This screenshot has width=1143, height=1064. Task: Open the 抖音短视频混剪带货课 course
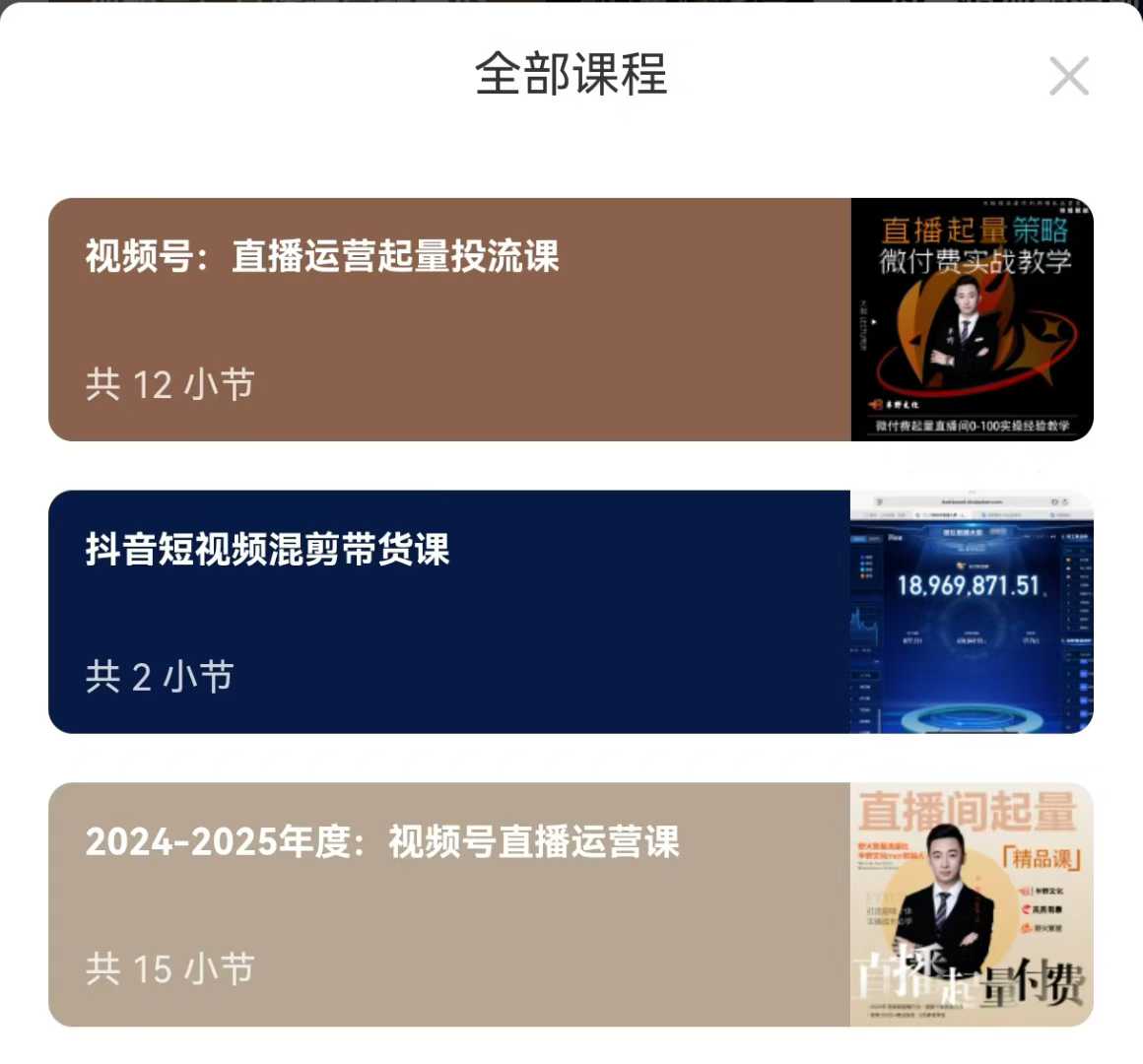point(449,612)
